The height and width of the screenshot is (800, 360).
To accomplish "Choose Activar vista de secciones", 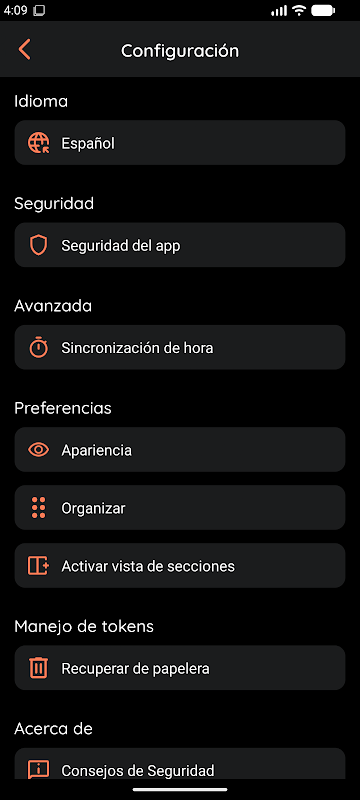I will click(179, 566).
